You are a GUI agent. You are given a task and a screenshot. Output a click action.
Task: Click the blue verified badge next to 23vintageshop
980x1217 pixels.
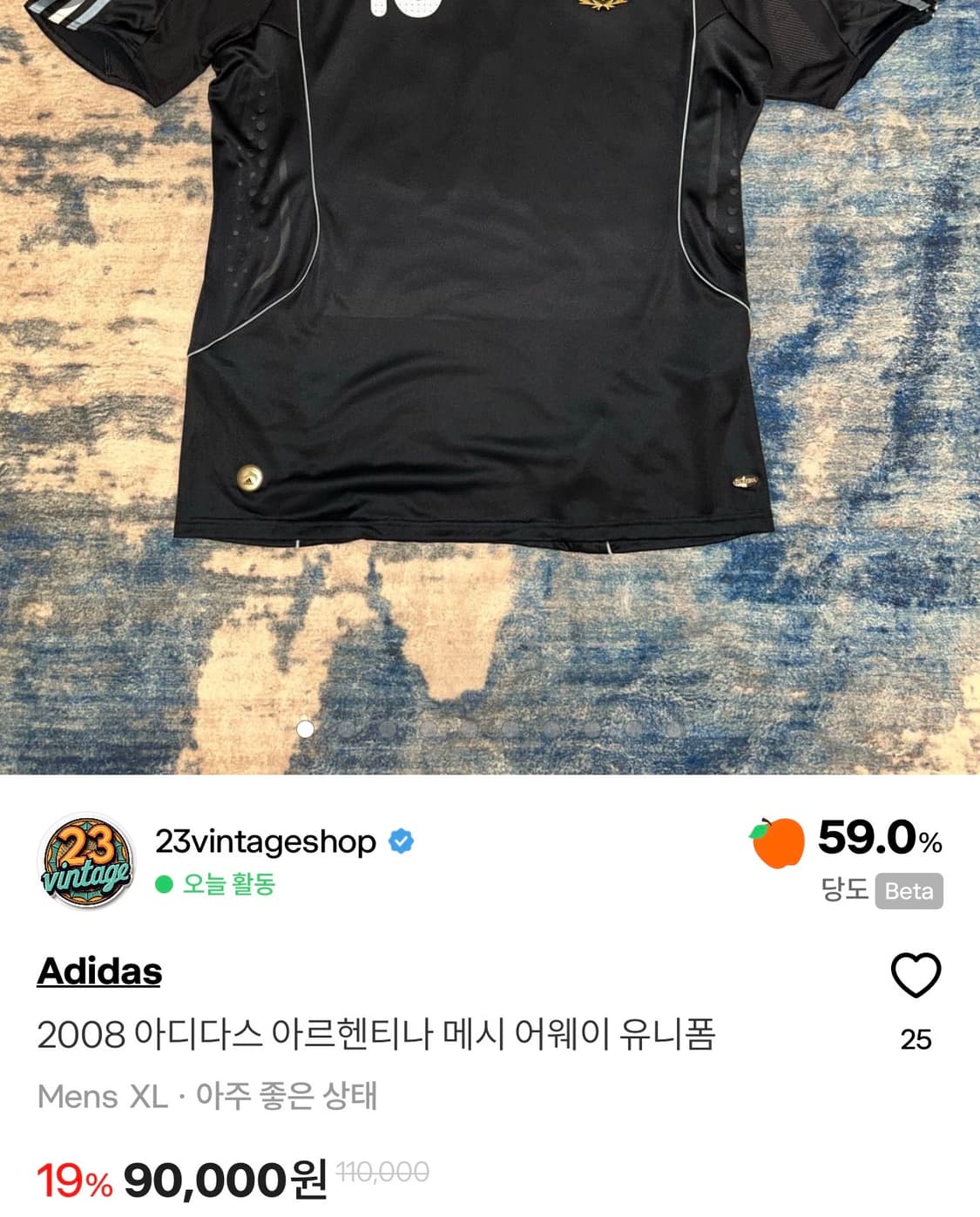point(402,842)
